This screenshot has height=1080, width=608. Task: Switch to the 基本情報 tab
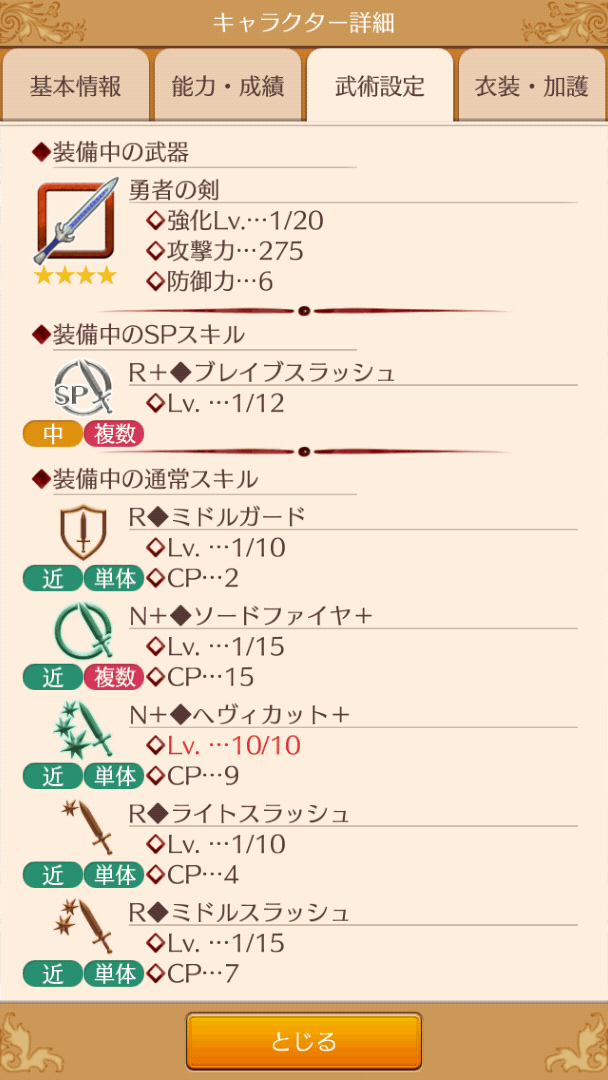pyautogui.click(x=76, y=86)
